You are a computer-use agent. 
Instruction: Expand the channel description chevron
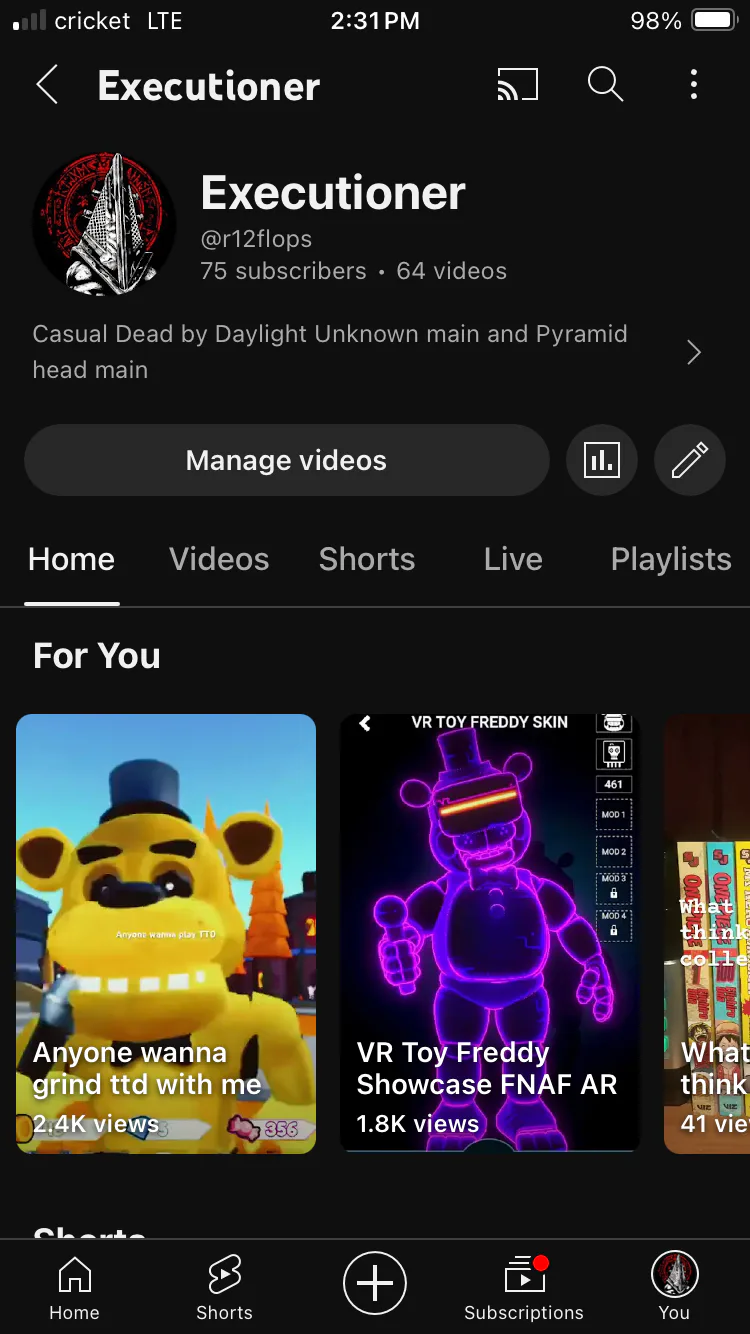point(694,352)
